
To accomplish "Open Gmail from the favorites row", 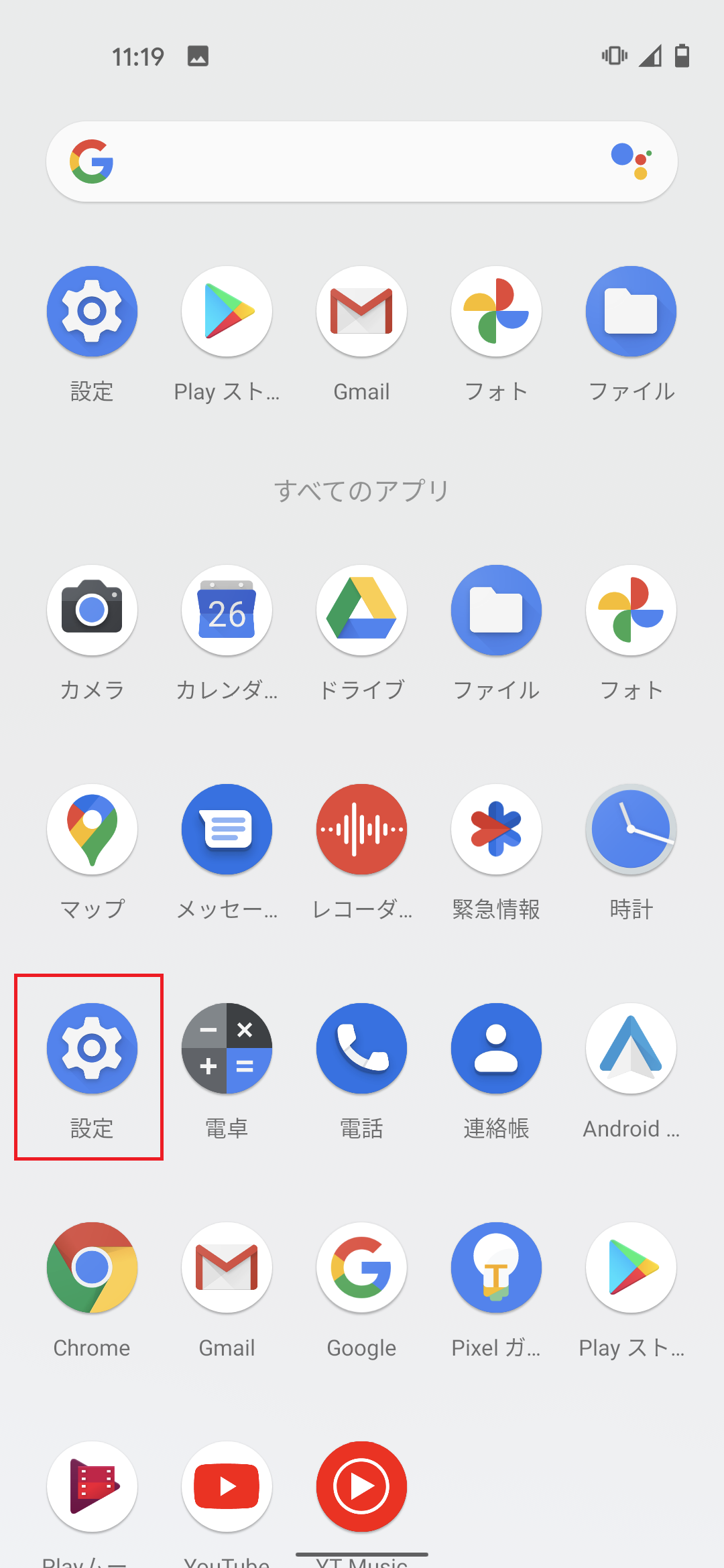I will click(361, 311).
